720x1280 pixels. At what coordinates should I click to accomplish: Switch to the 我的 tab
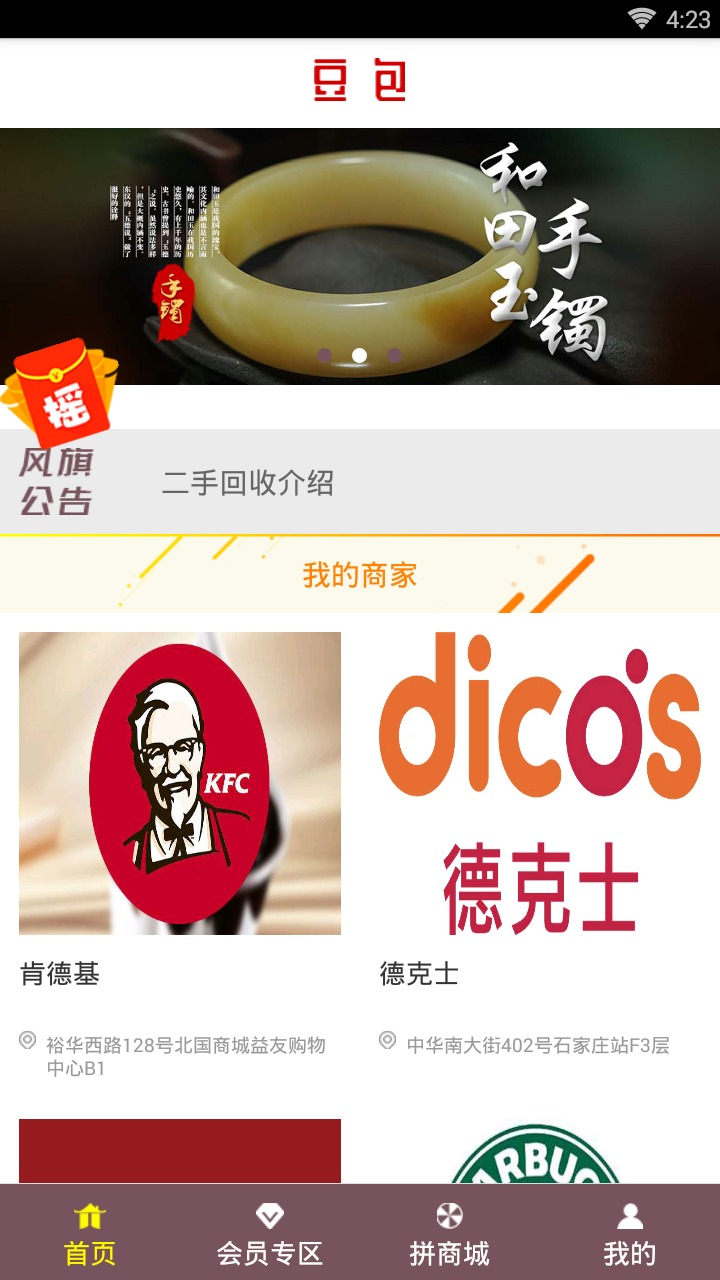click(630, 1233)
